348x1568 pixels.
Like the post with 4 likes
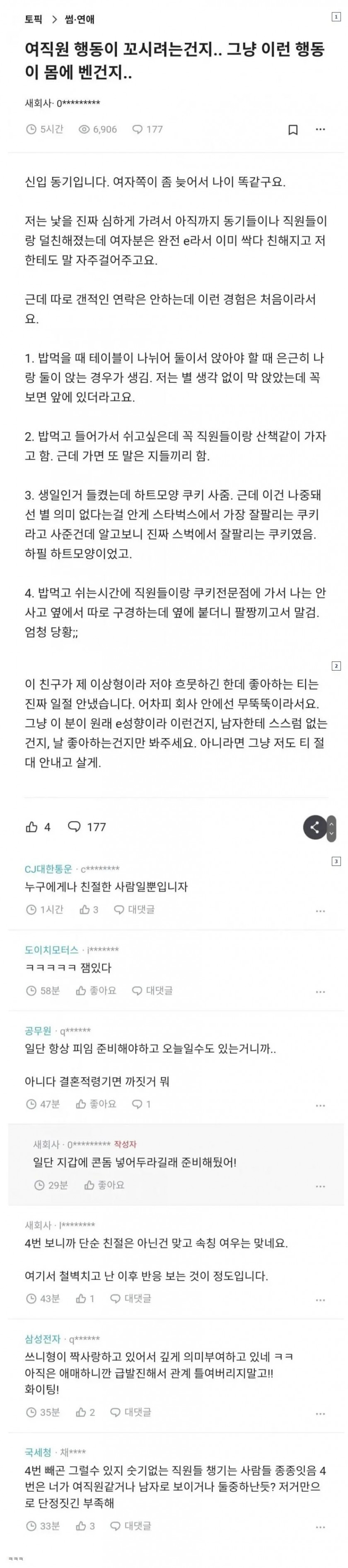(x=38, y=827)
